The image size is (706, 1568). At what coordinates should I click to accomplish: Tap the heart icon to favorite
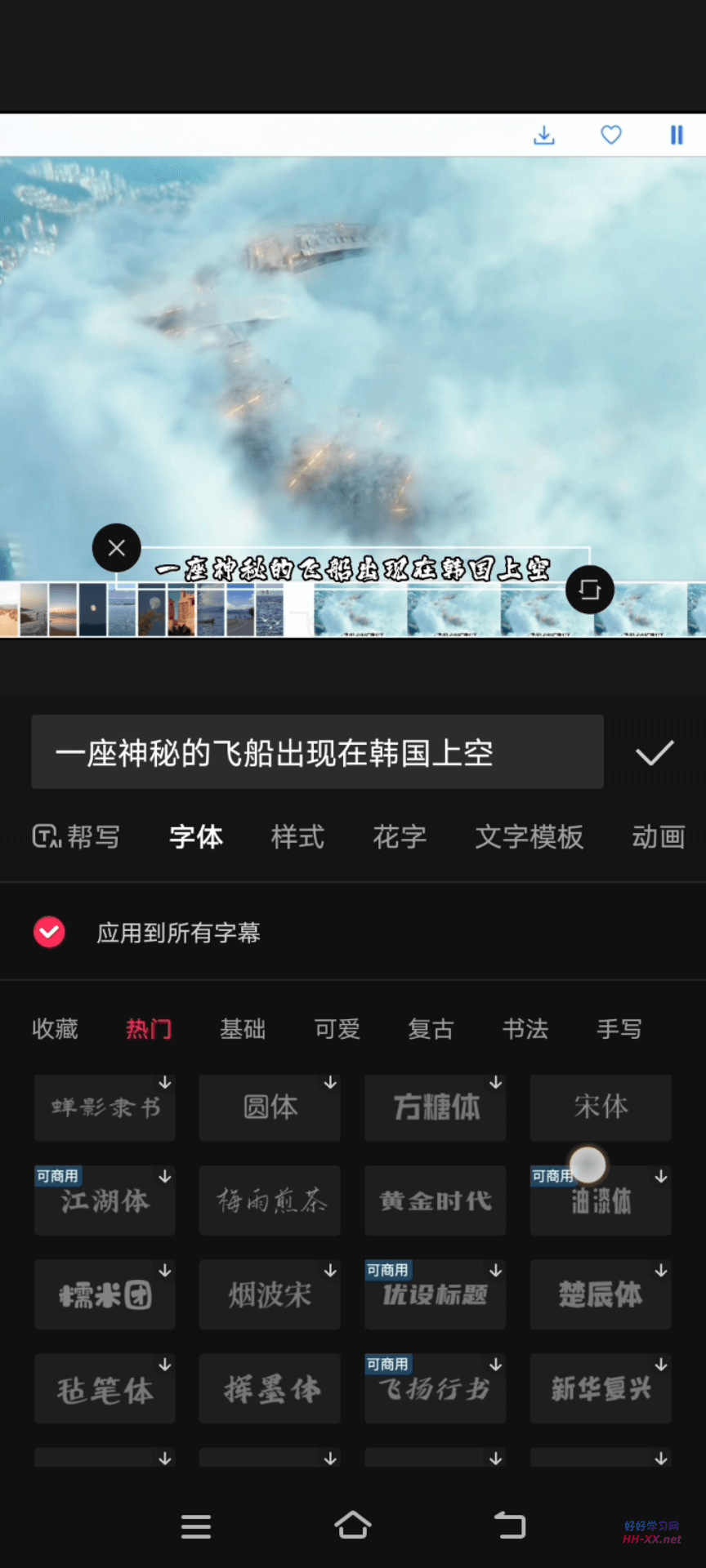pos(611,135)
